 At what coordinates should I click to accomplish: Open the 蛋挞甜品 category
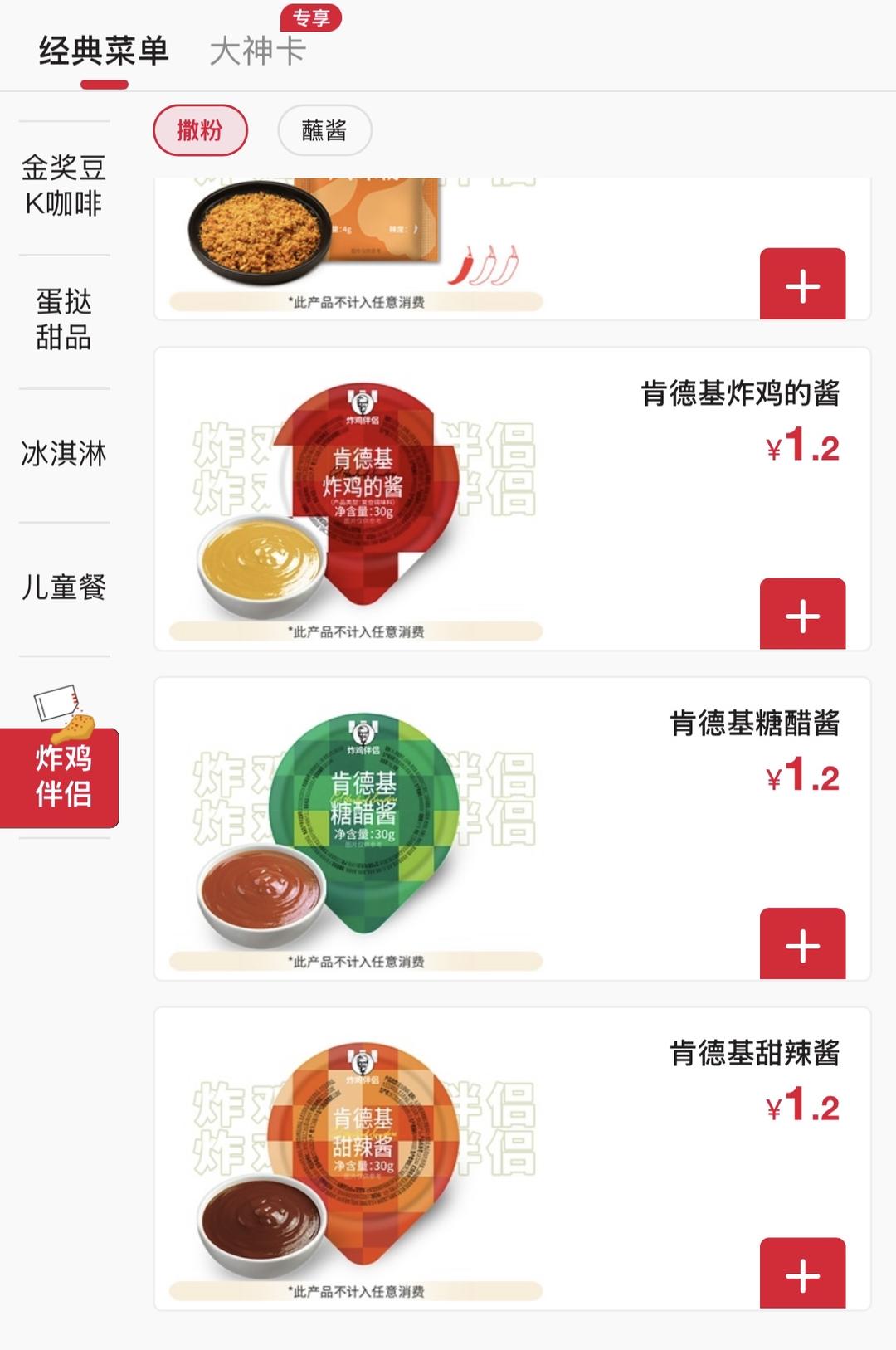[x=64, y=319]
